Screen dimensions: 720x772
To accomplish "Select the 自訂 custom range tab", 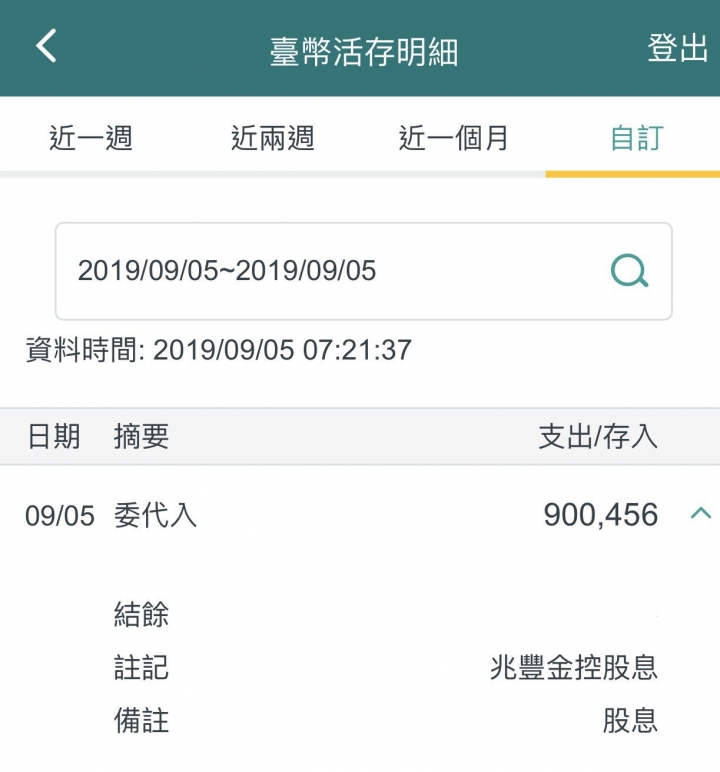I will tap(636, 138).
